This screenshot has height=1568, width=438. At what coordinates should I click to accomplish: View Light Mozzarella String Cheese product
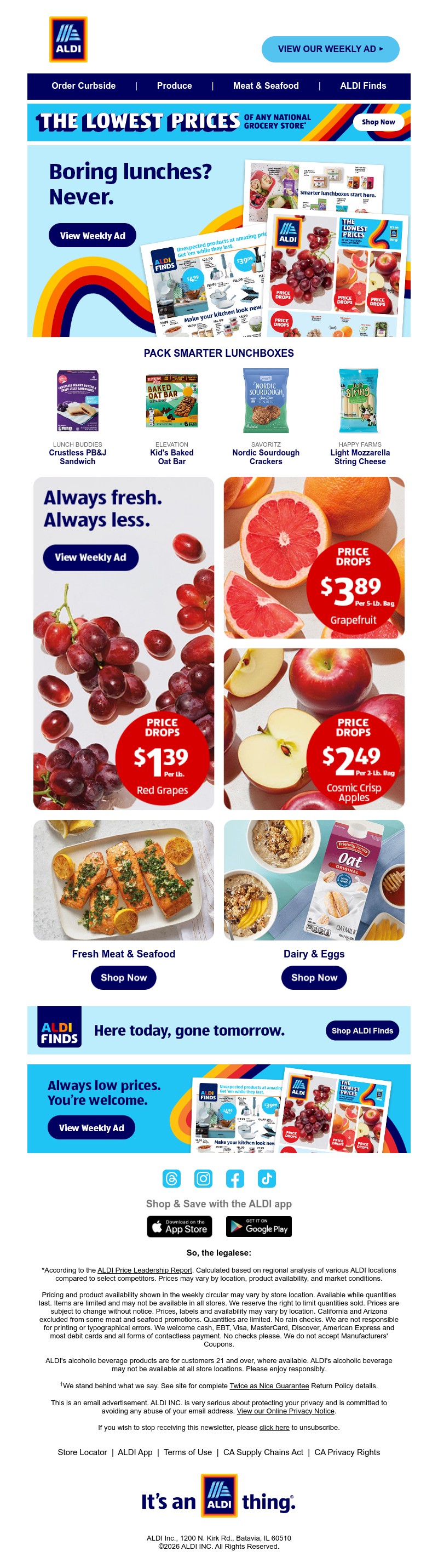point(360,457)
